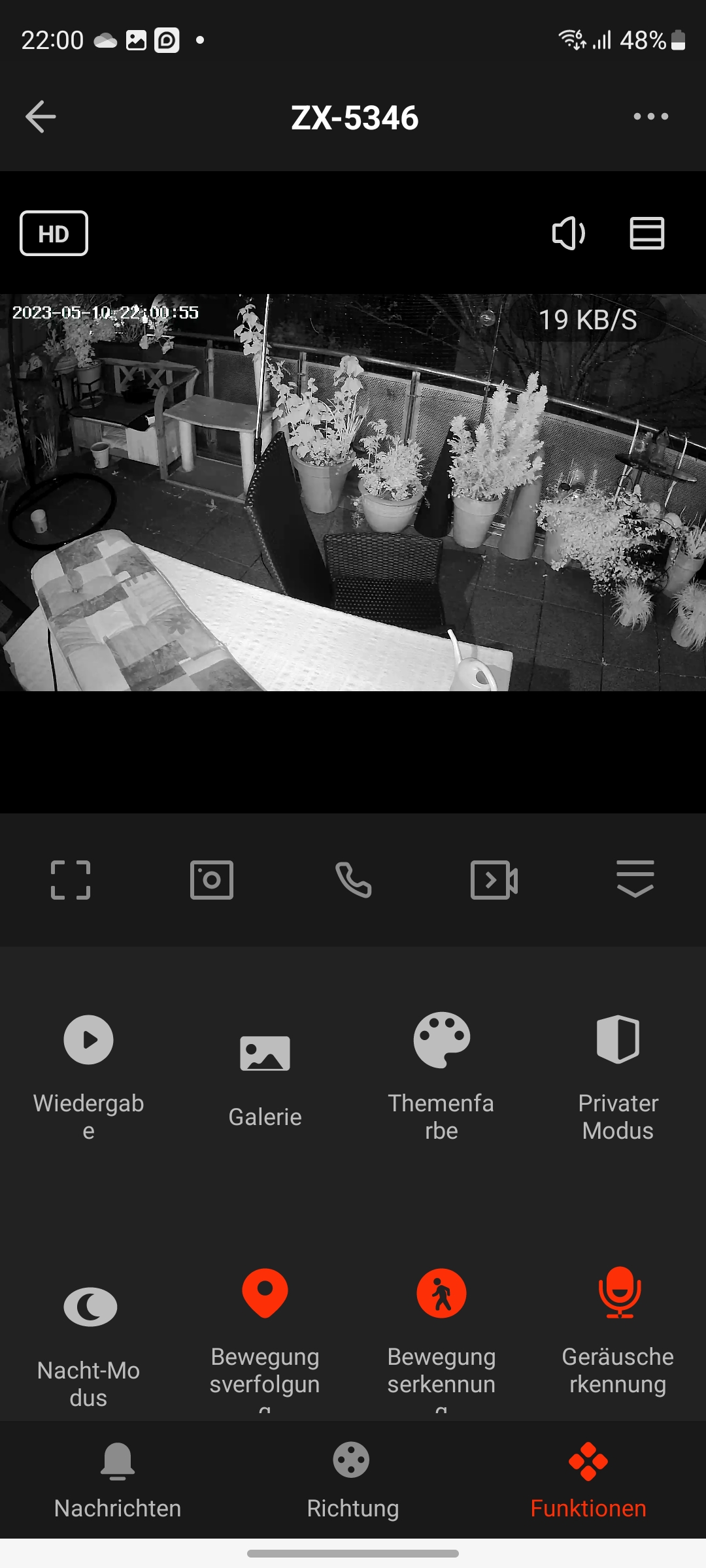This screenshot has width=706, height=1568.
Task: Open the three-dot overflow menu
Action: click(x=650, y=117)
